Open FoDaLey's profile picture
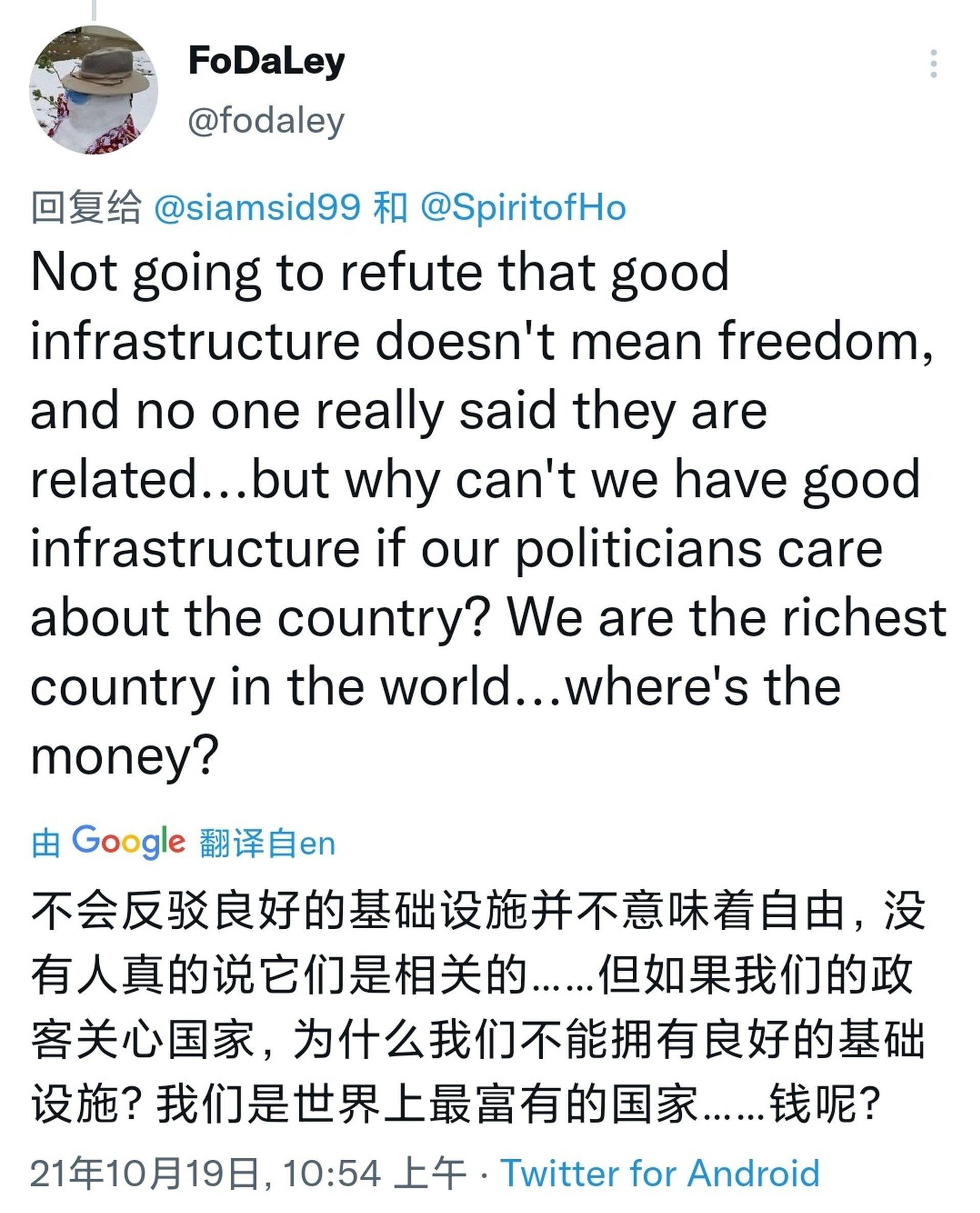 pos(94,89)
